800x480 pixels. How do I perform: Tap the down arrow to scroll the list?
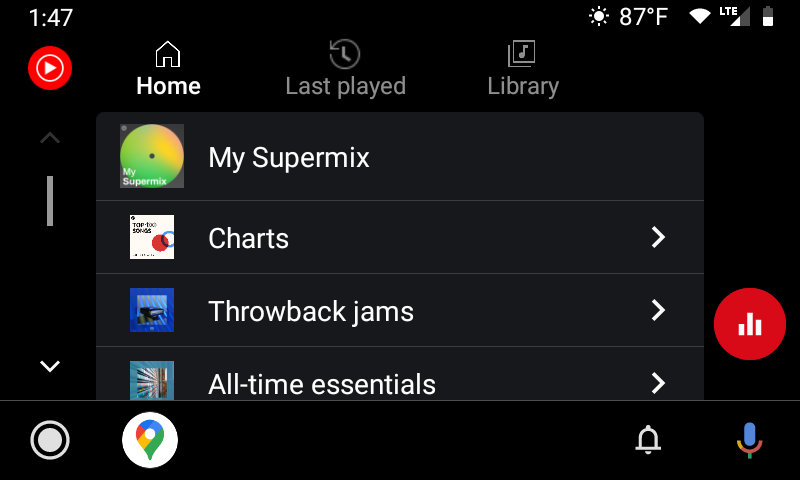point(50,366)
